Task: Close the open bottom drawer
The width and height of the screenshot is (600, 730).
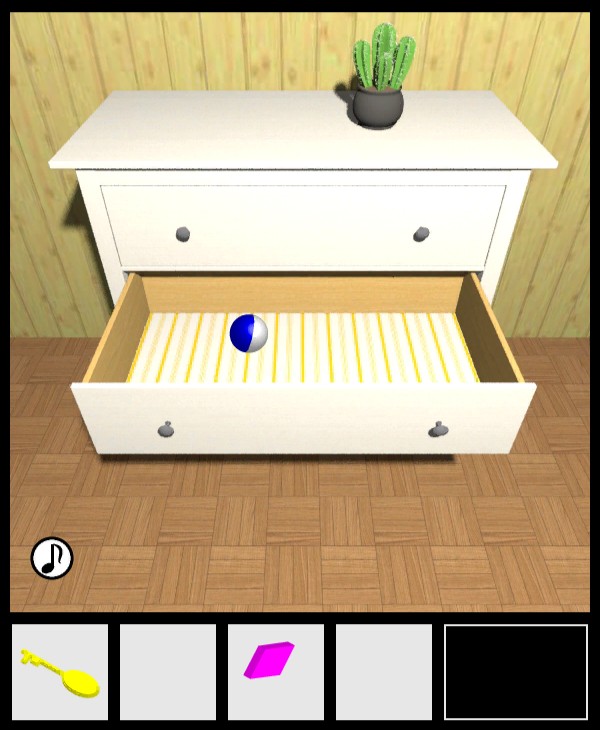Action: (x=302, y=420)
